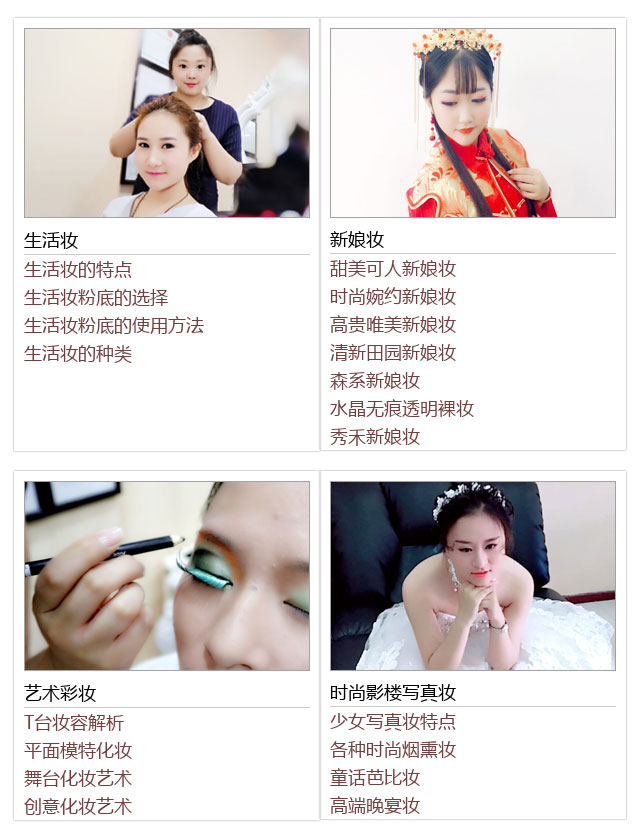Tap the 清新田园新娘妆 link
The width and height of the screenshot is (640, 831).
click(x=393, y=353)
